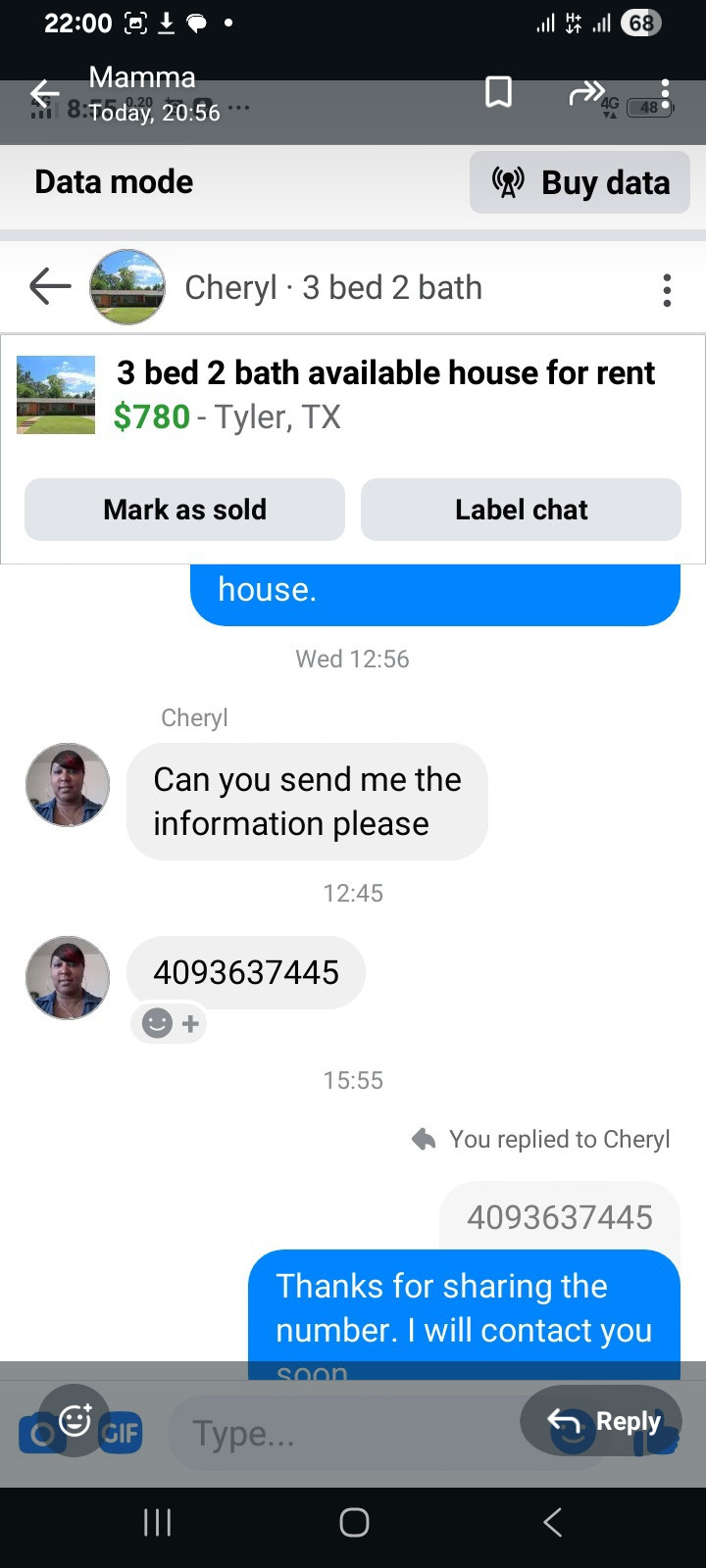Open the system recent apps view
706x1568 pixels.
158,1522
